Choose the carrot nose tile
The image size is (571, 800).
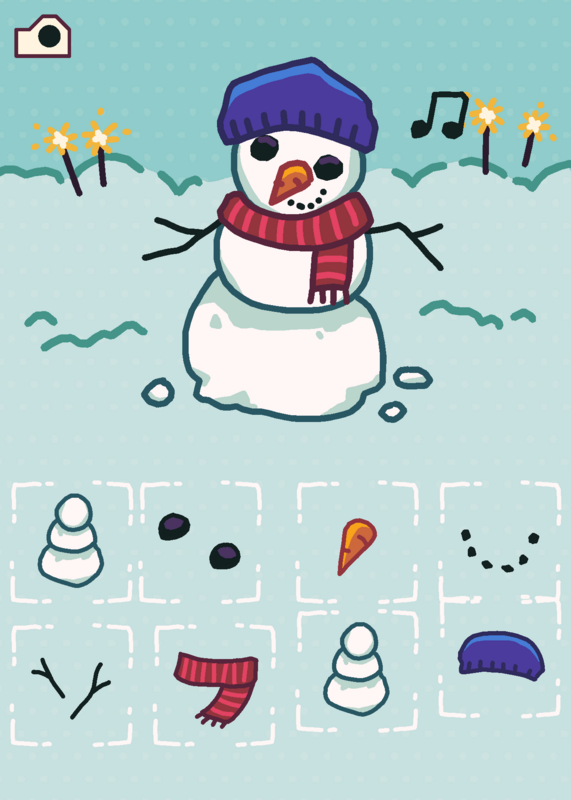(x=357, y=542)
